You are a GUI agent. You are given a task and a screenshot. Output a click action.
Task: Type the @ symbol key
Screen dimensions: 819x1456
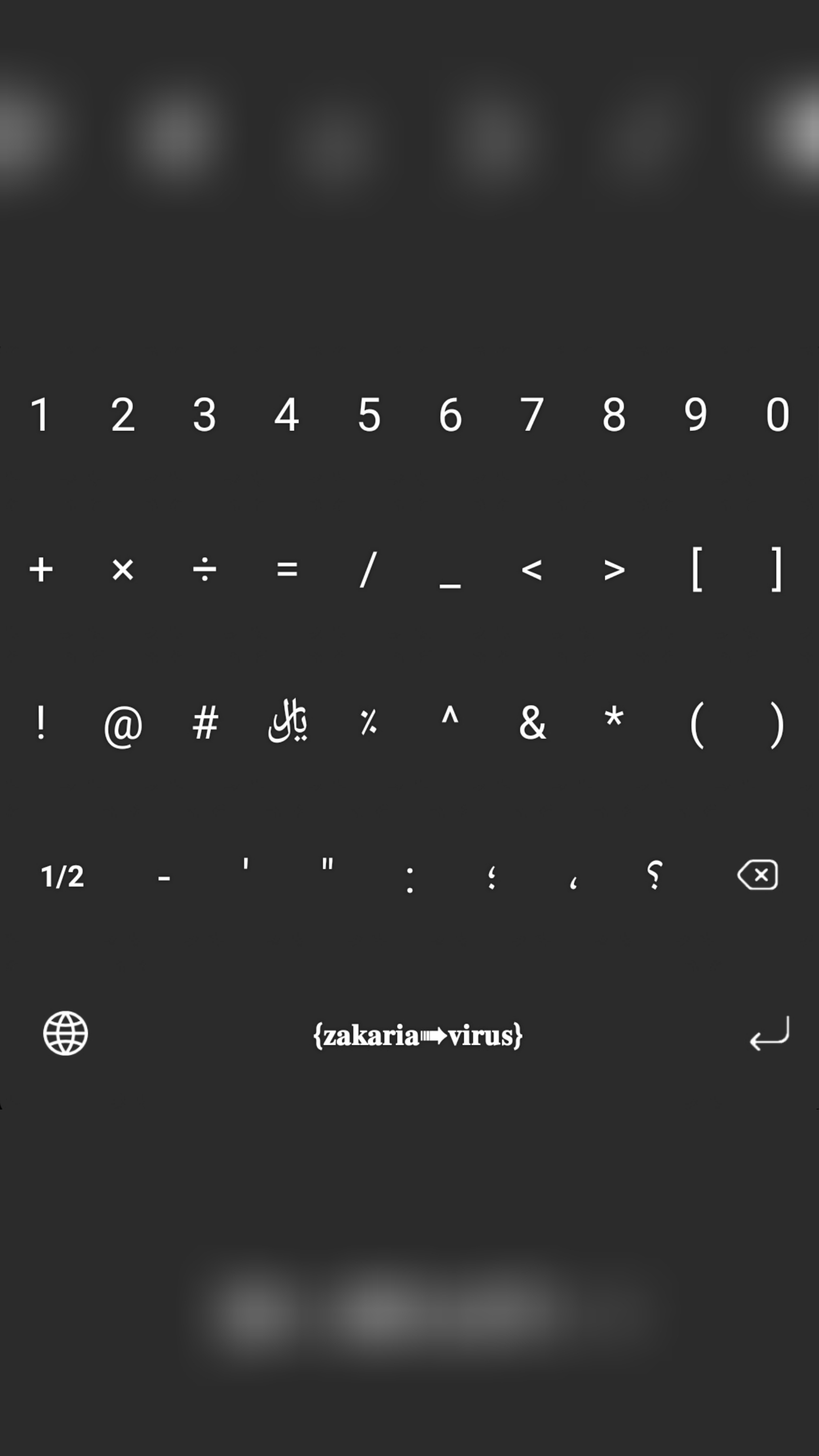(x=123, y=724)
